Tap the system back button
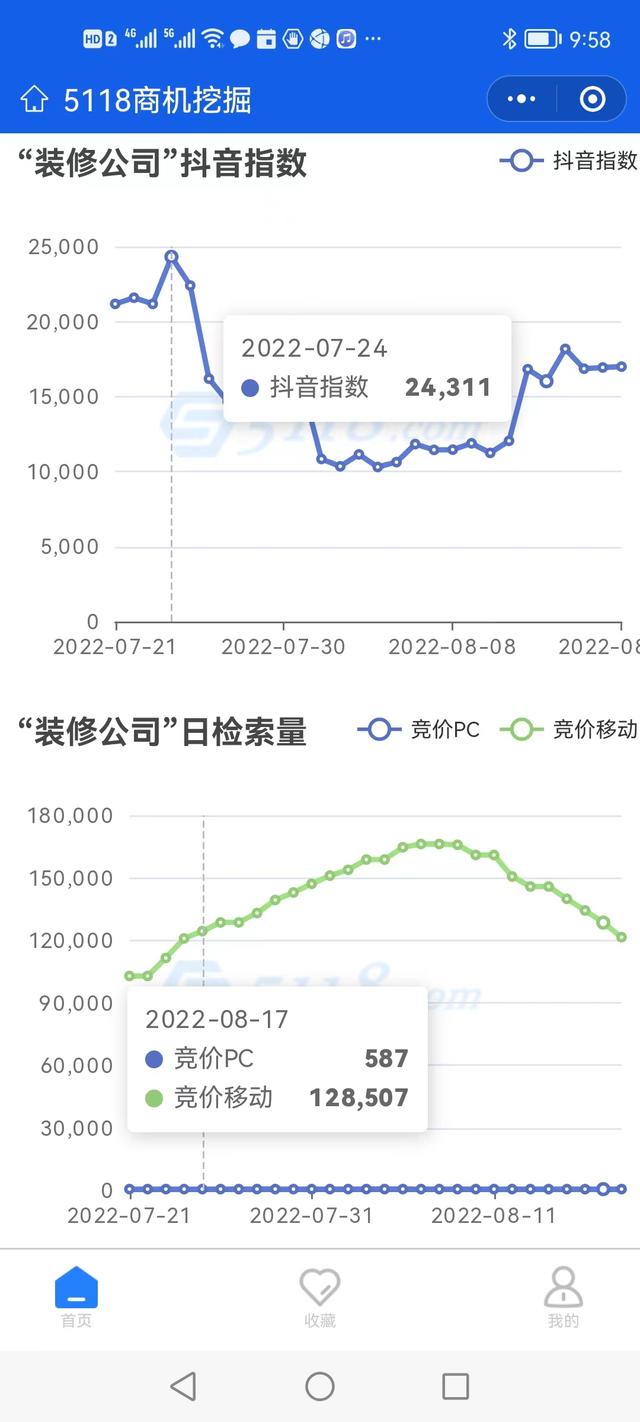Viewport: 640px width, 1422px height. [x=183, y=1386]
